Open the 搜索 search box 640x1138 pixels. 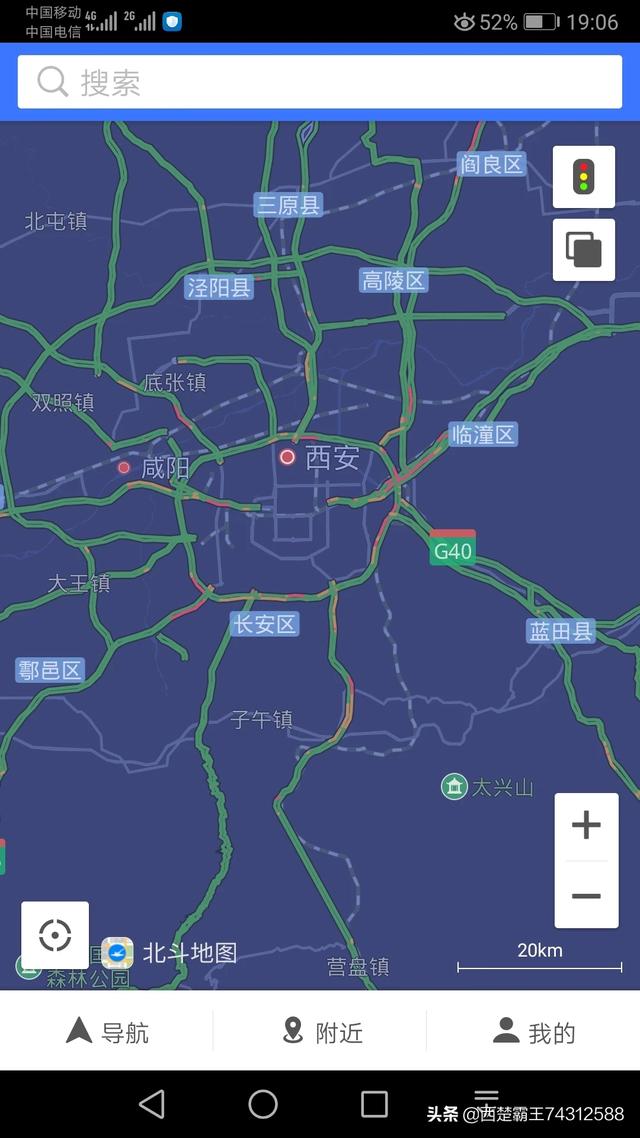(x=319, y=82)
